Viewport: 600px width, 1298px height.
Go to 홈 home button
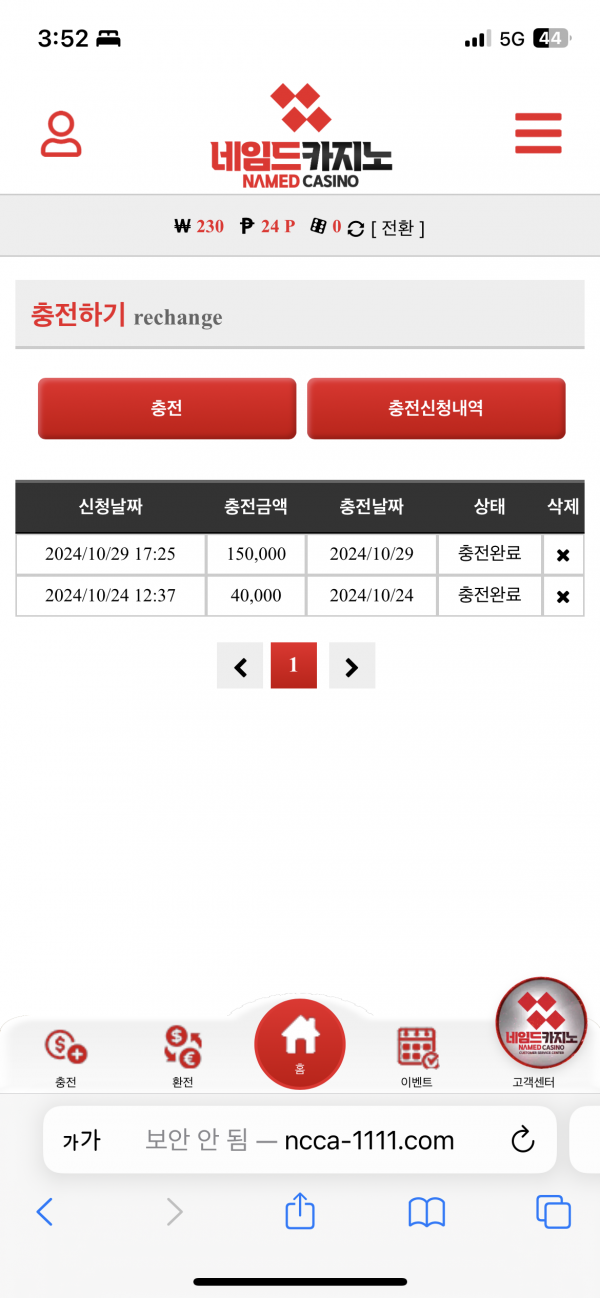300,1044
